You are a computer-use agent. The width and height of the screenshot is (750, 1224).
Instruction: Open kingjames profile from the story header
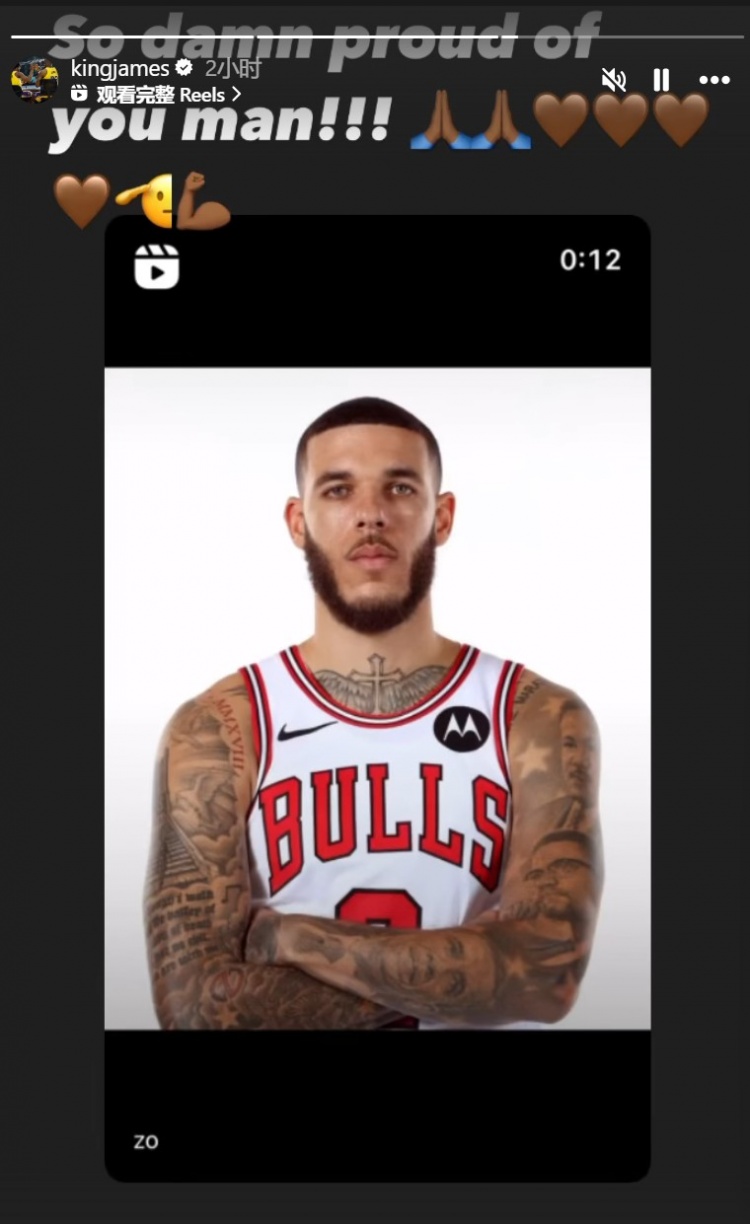coord(120,68)
